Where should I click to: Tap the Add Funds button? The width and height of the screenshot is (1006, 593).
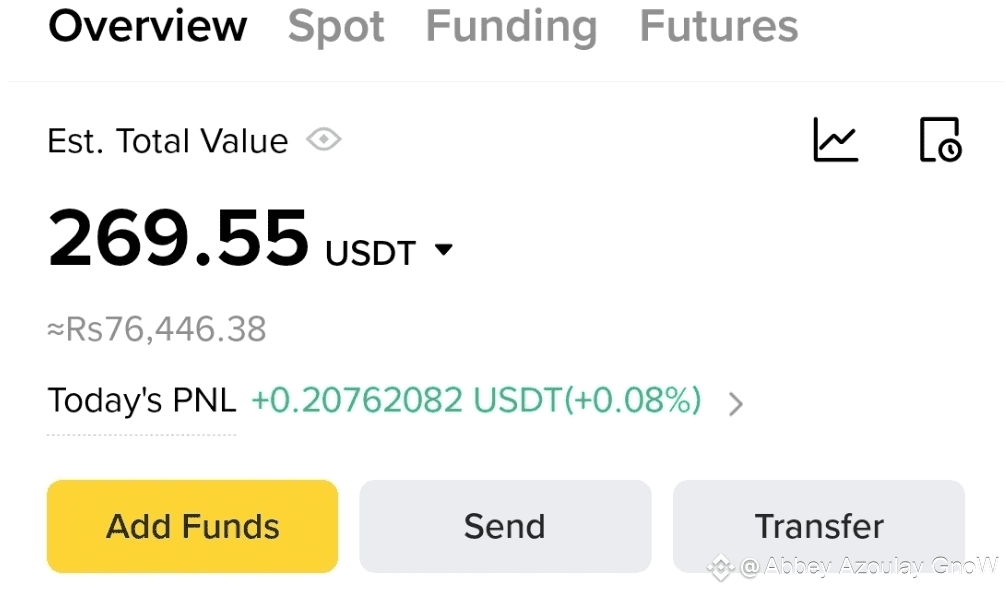point(193,526)
